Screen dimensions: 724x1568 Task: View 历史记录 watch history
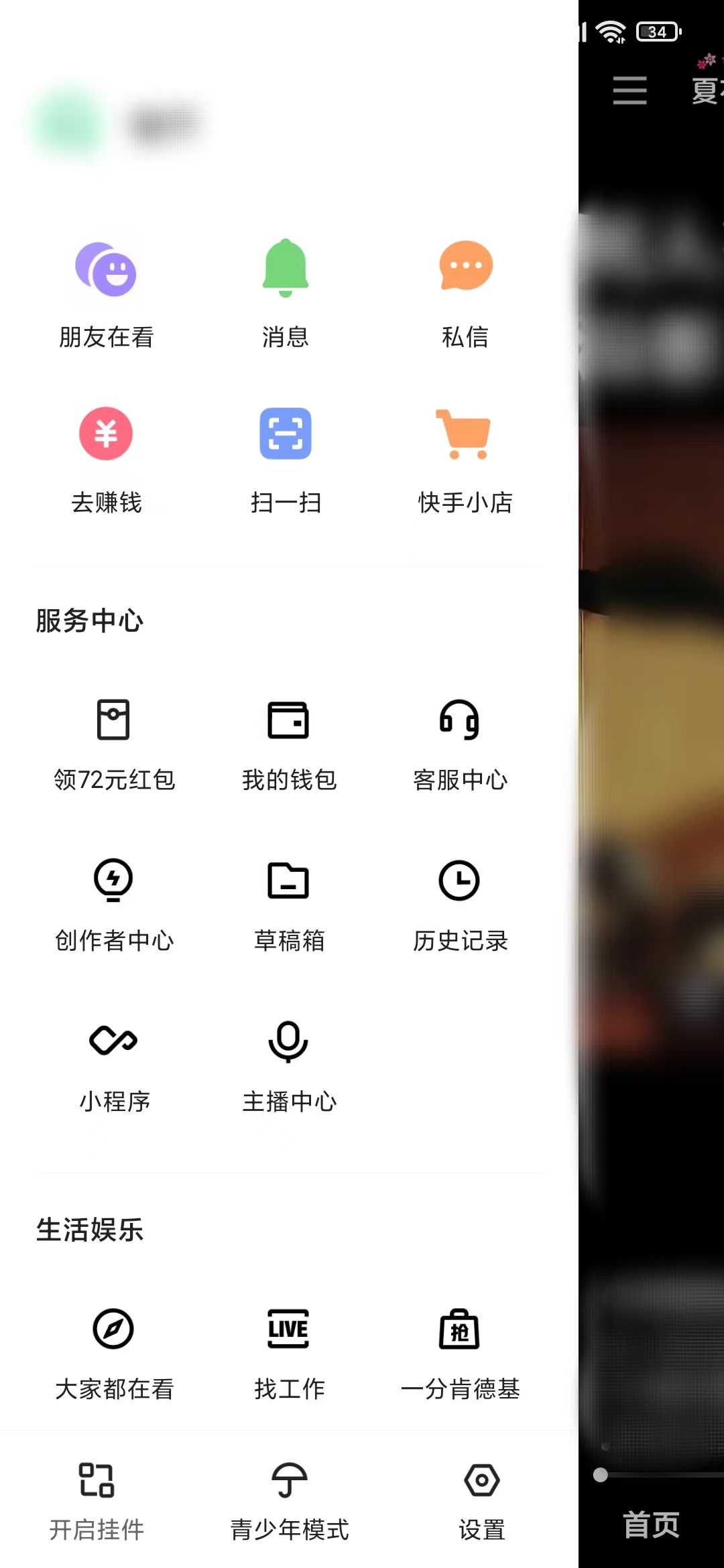[x=460, y=905]
